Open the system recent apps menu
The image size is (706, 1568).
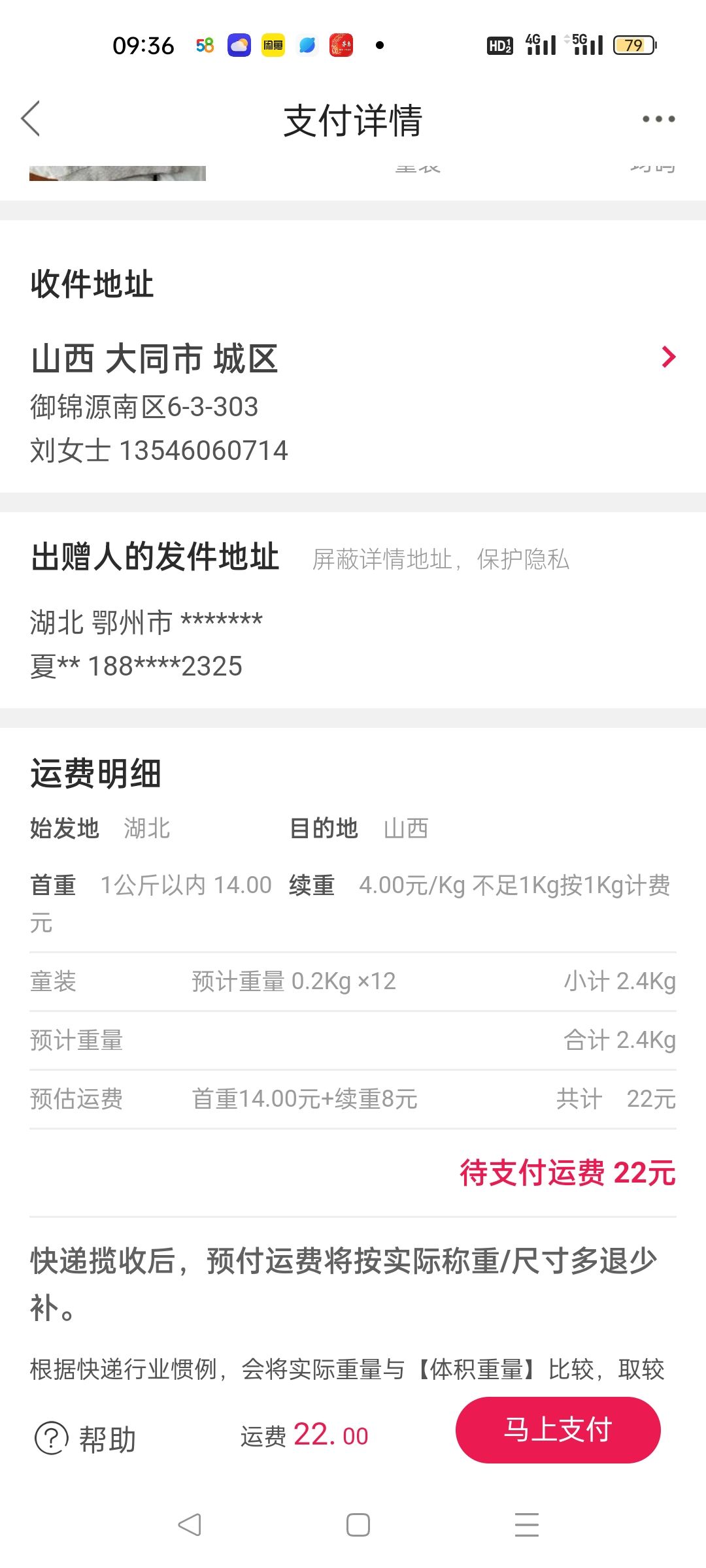pyautogui.click(x=526, y=1525)
